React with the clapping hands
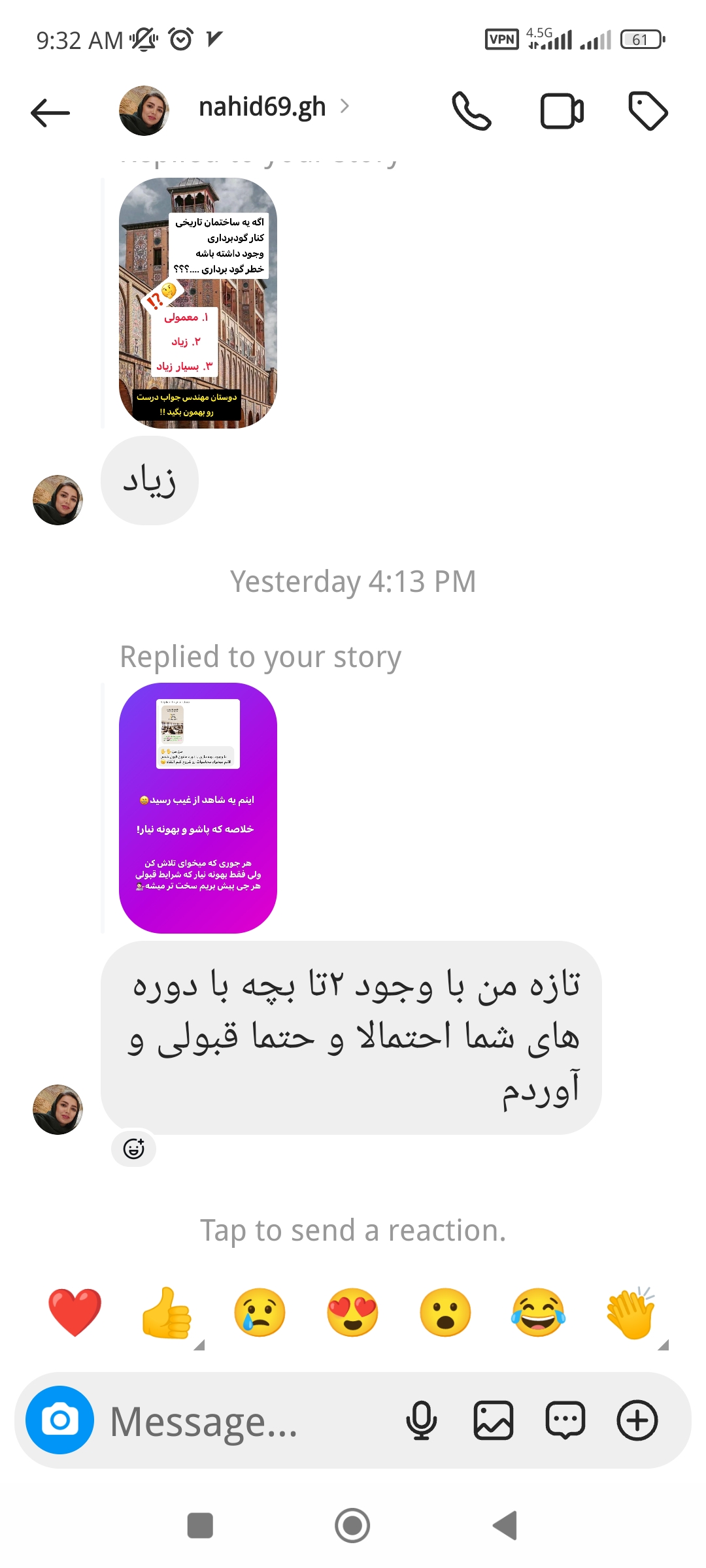Screen dimensions: 706x1568 point(631,1313)
